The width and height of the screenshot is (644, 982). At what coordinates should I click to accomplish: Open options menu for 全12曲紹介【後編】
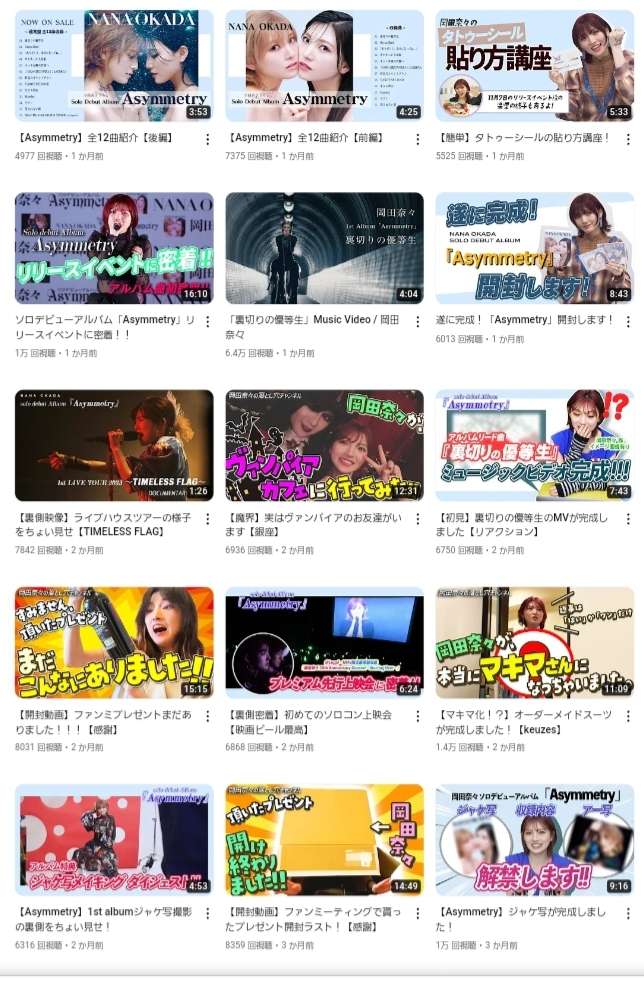(207, 139)
